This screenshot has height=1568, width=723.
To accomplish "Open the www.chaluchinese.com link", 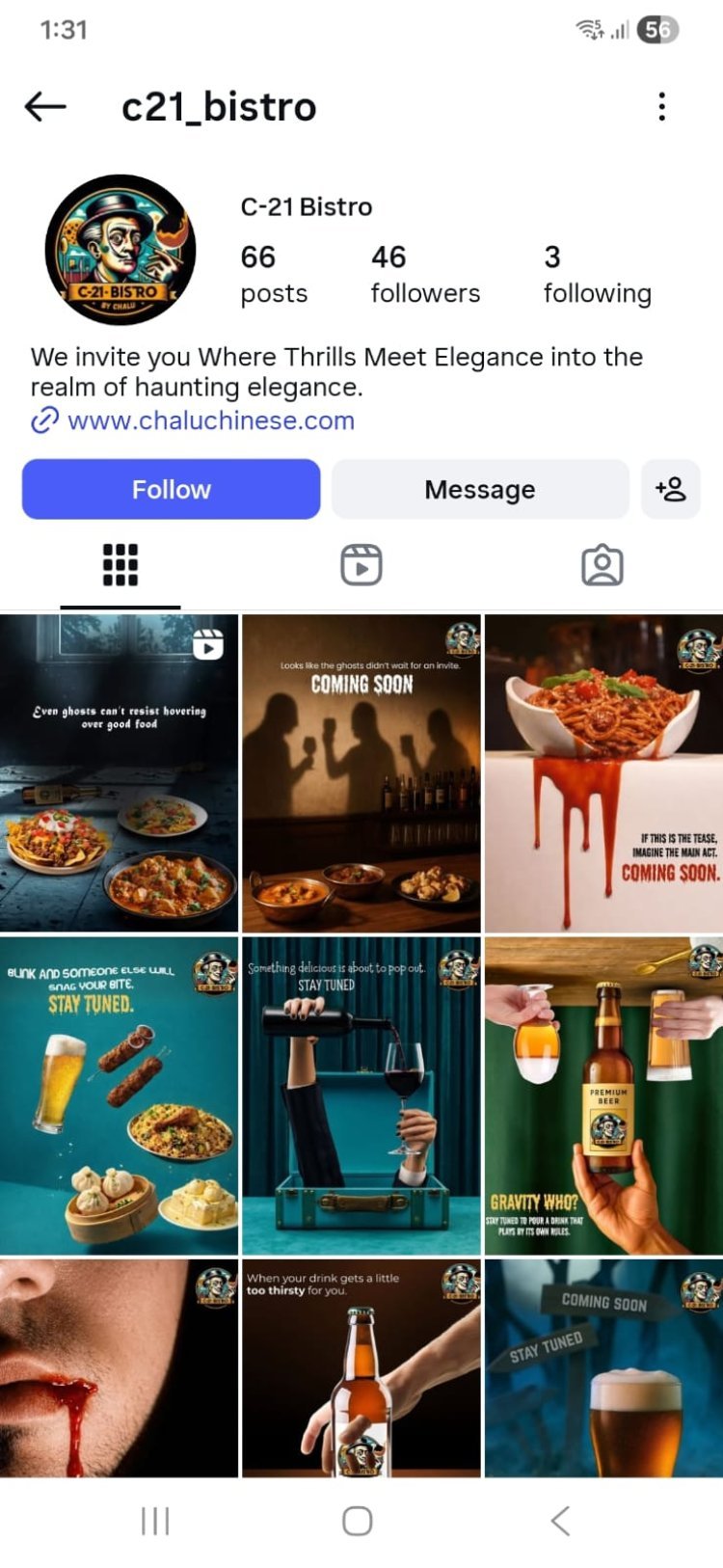I will pyautogui.click(x=210, y=420).
